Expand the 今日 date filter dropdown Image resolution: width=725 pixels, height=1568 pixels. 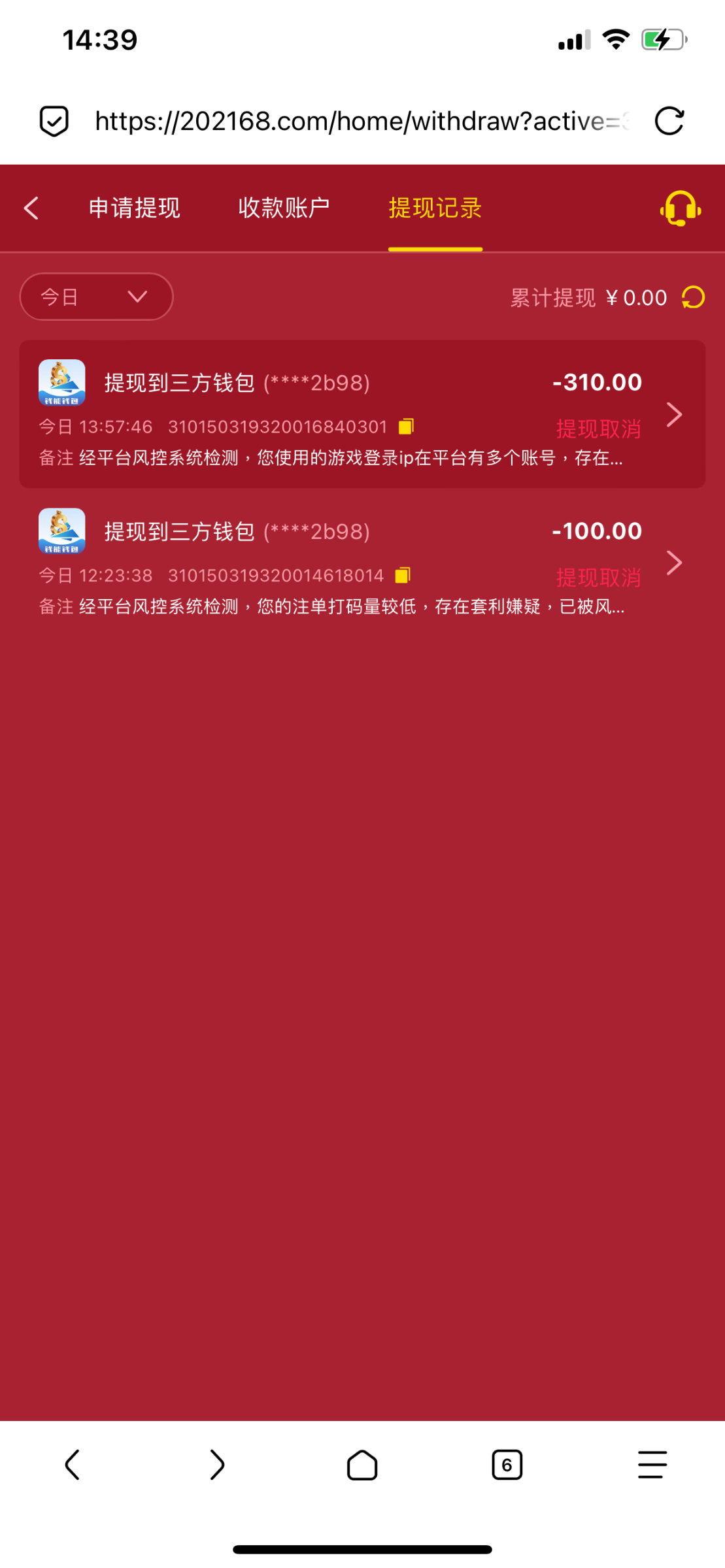[96, 297]
